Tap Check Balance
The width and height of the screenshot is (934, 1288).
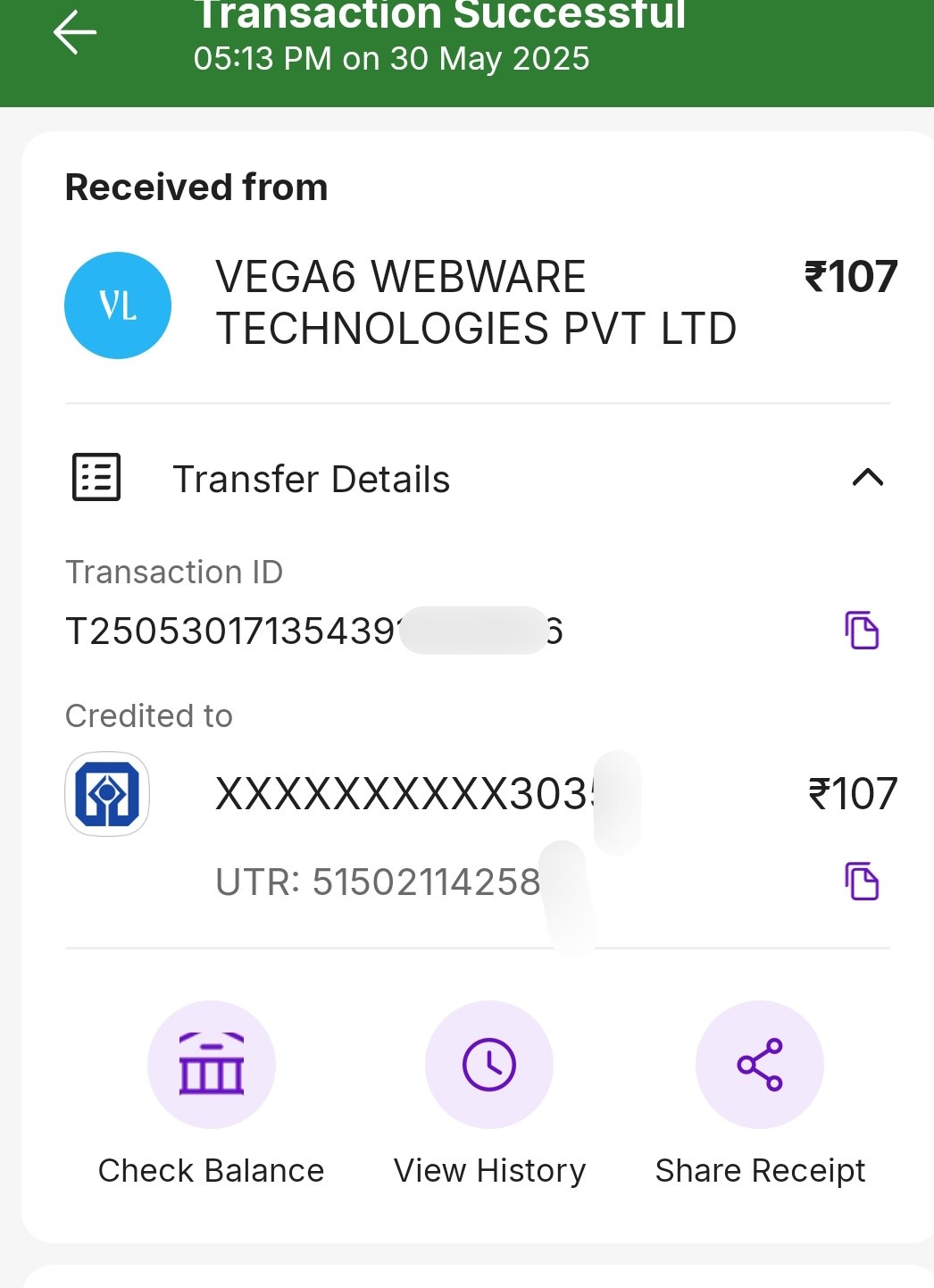click(x=212, y=1065)
